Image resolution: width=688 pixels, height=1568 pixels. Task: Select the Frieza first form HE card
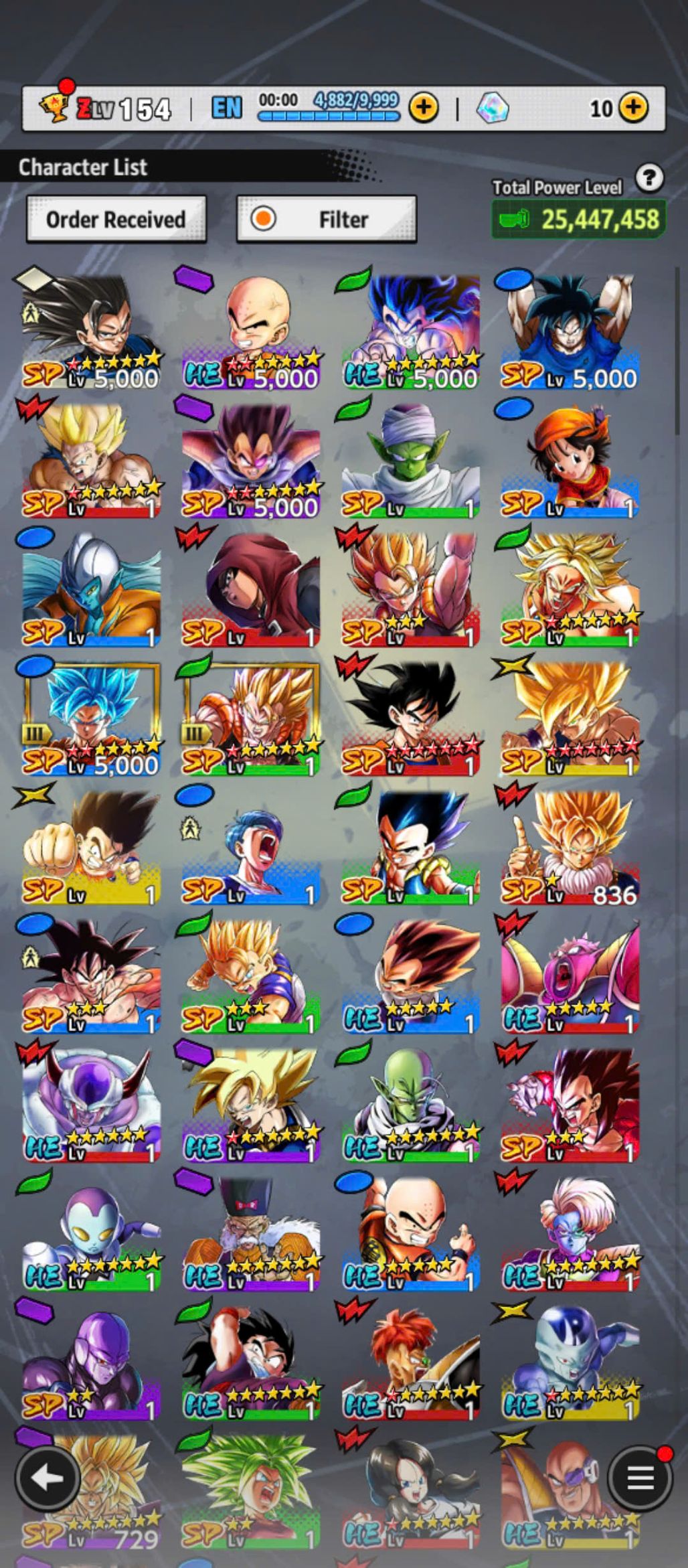point(92,1105)
